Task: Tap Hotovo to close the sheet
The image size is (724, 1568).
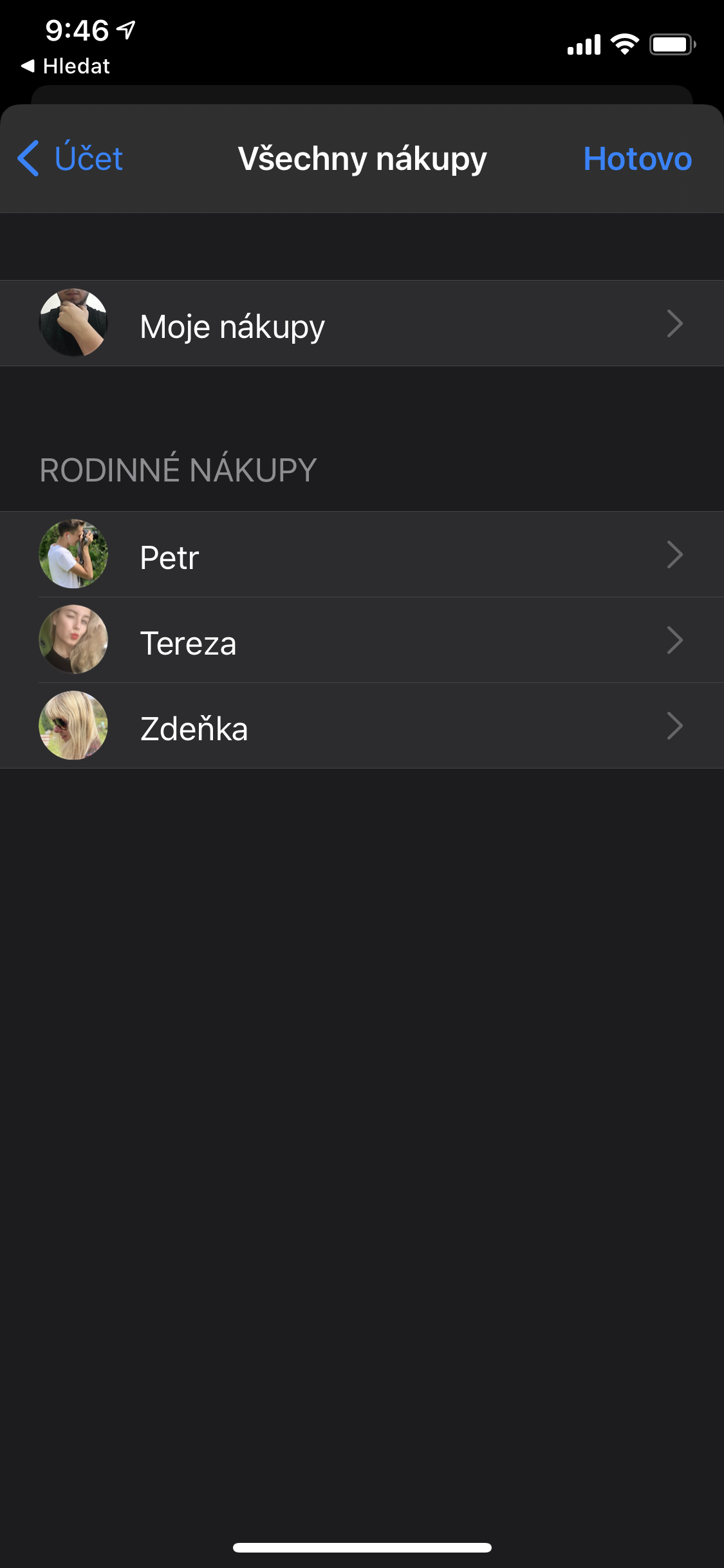Action: [637, 158]
